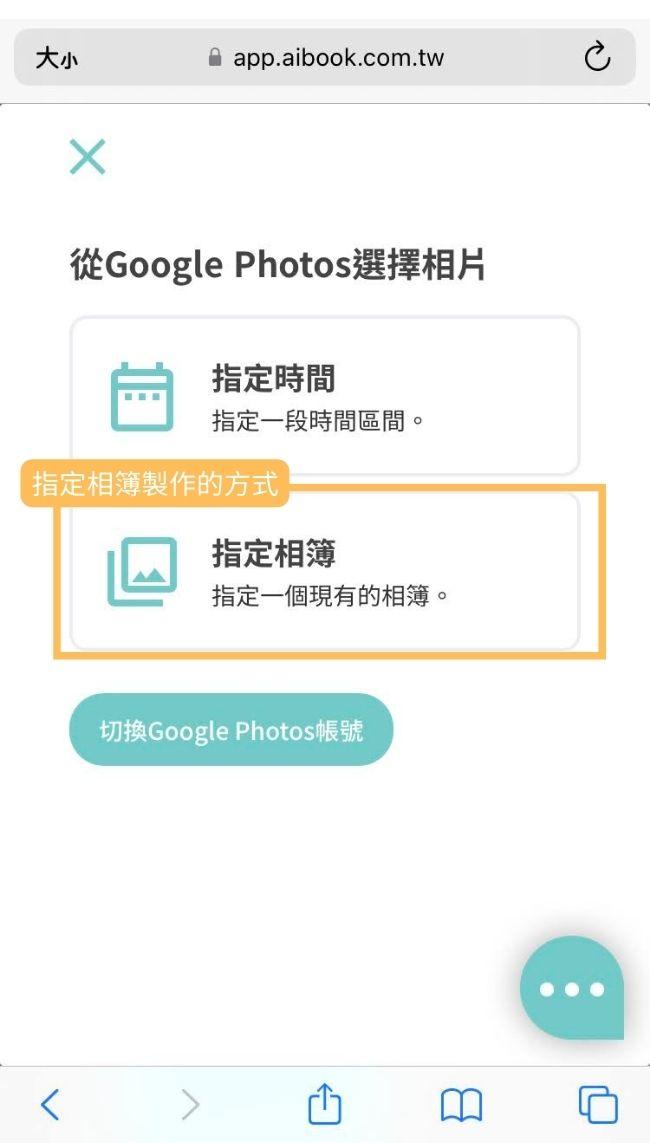Show all open Safari tabs
The width and height of the screenshot is (650, 1143).
(598, 1104)
